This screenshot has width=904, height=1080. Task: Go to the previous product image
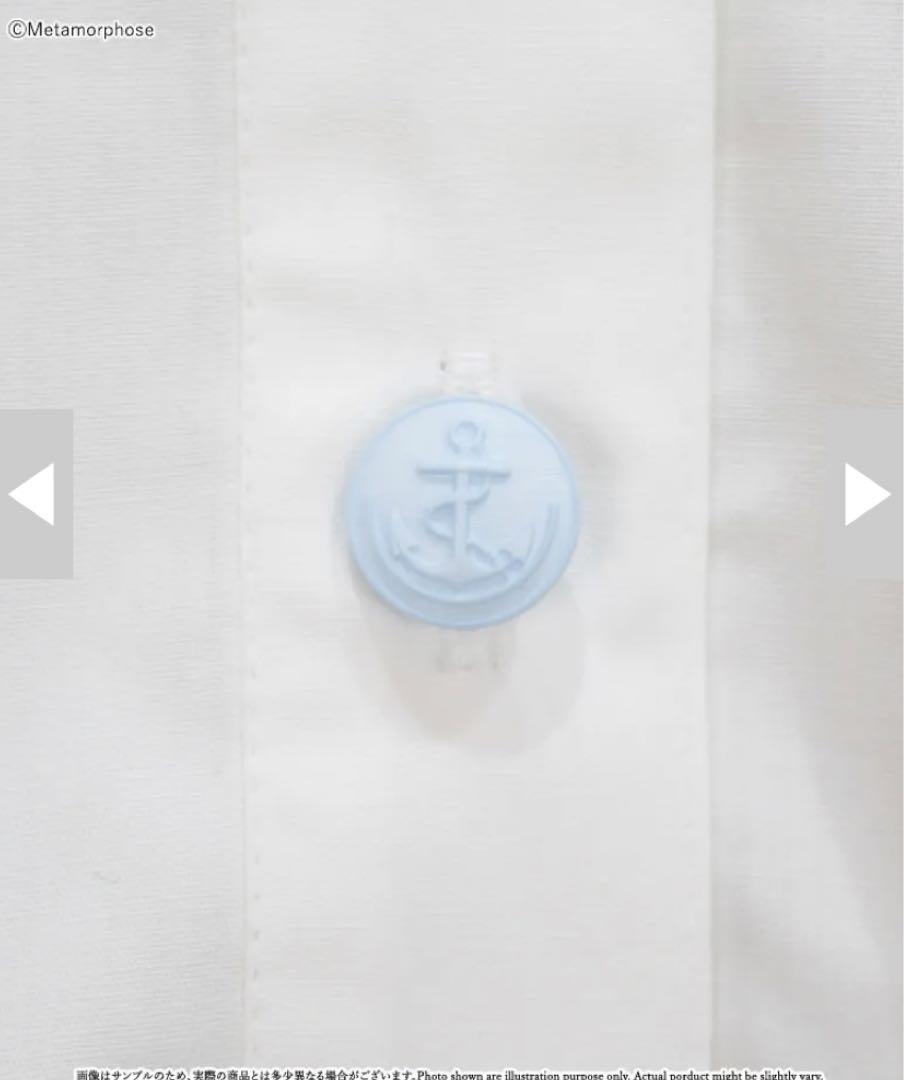point(33,494)
